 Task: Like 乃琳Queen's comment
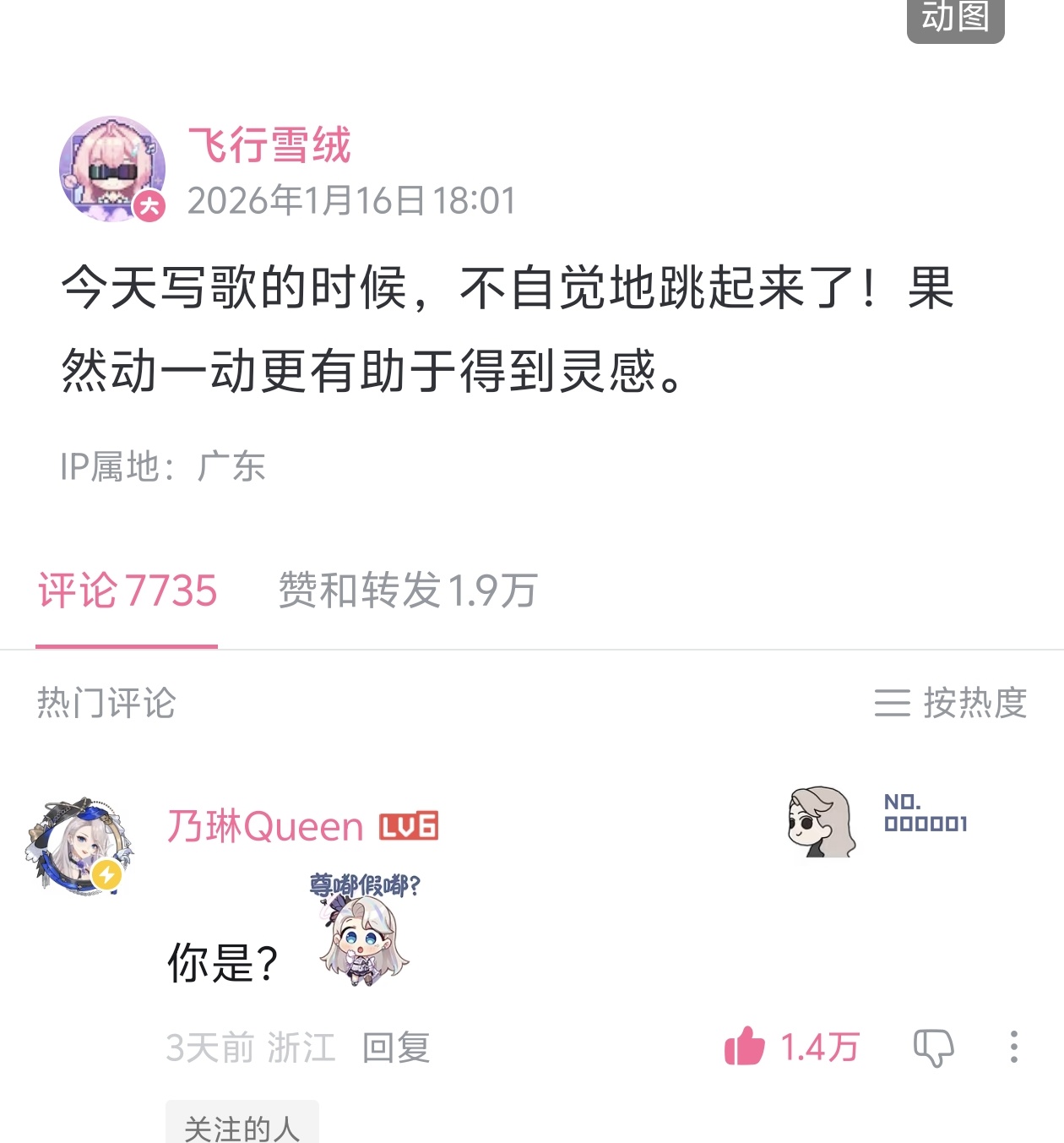[x=792, y=1048]
